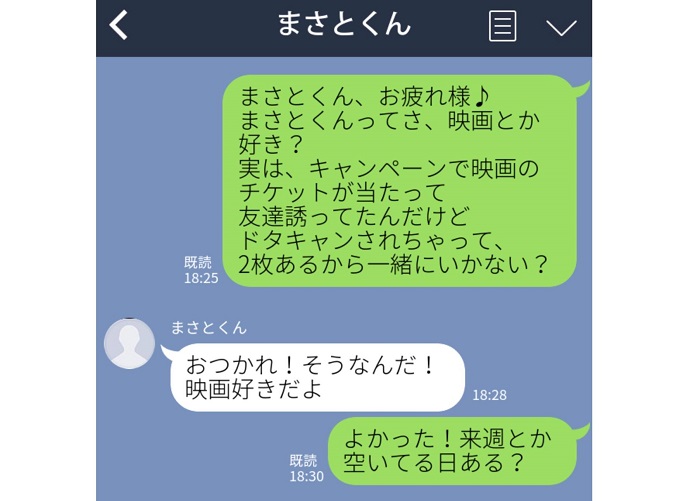700x501 pixels.
Task: Go back to the chat list
Action: coord(119,26)
